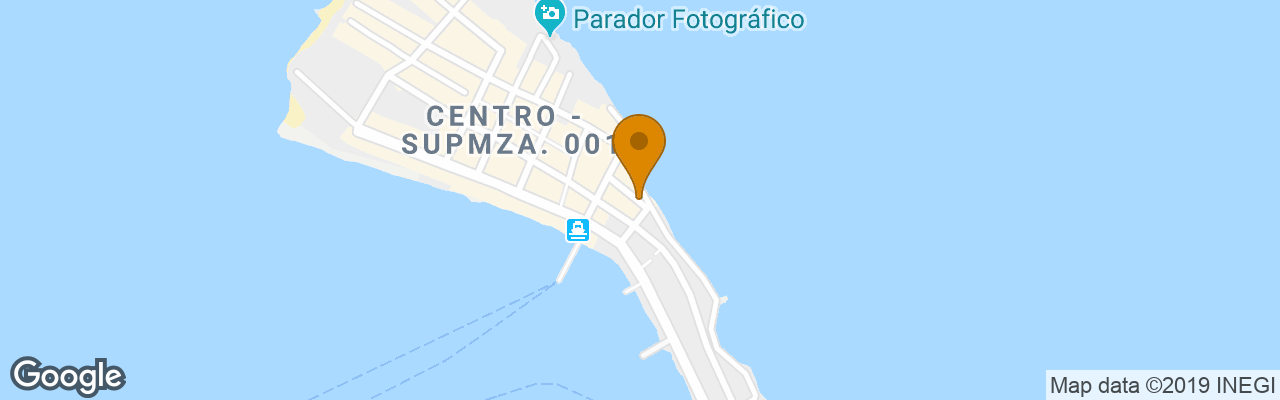
Task: Select the ferry terminal icon
Action: (x=578, y=230)
